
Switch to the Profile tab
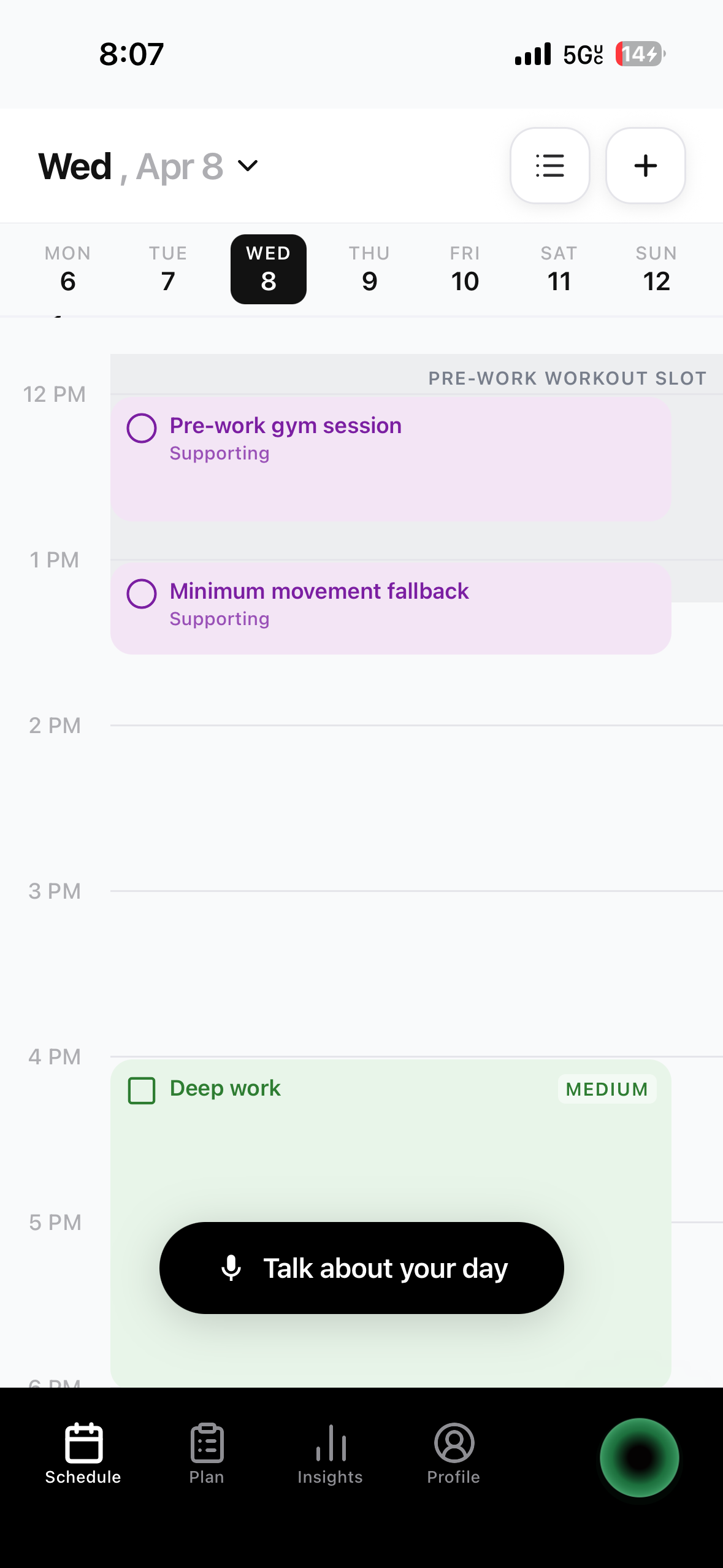454,1455
